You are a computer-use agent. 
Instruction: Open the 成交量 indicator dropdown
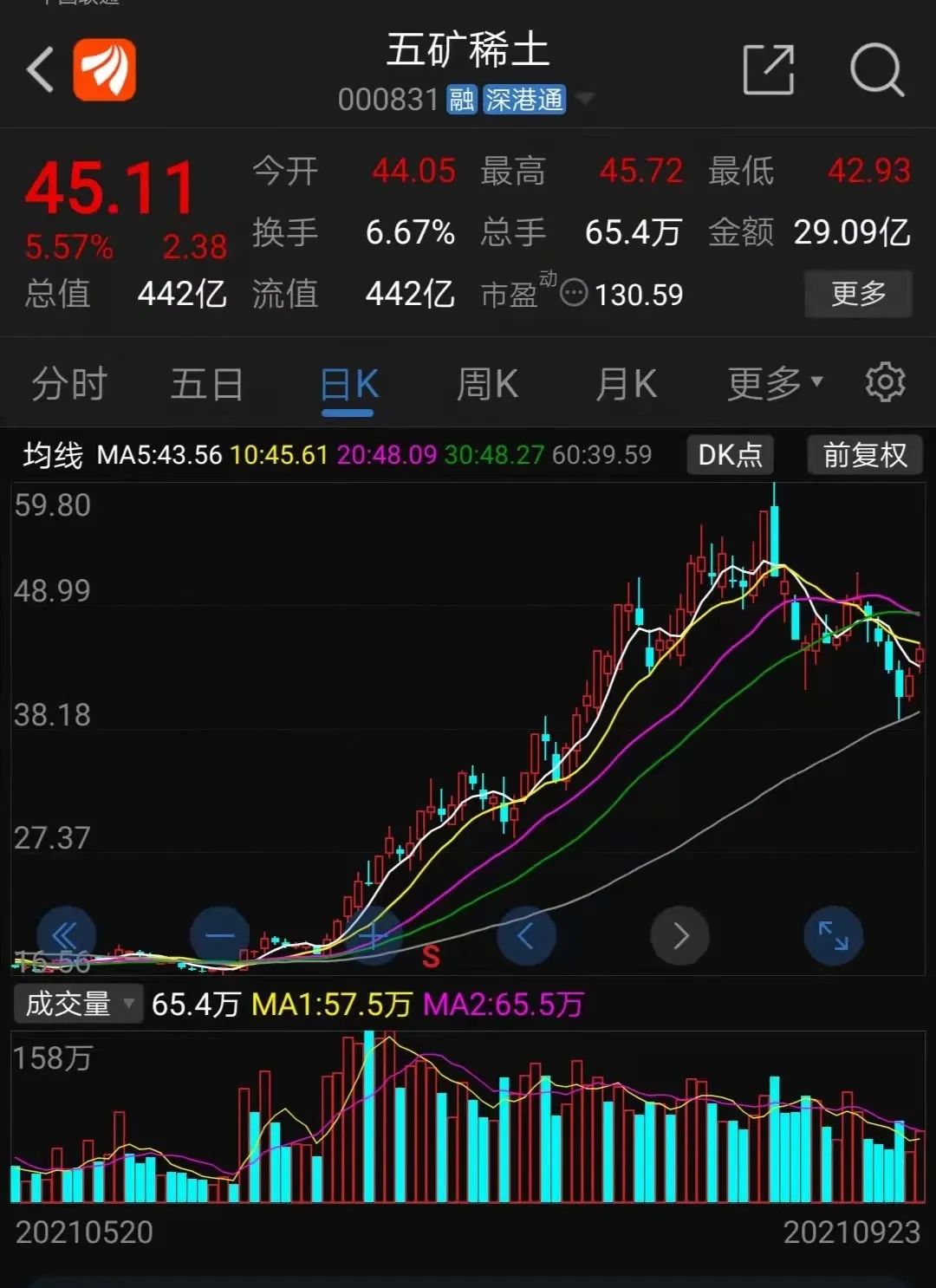78,1004
